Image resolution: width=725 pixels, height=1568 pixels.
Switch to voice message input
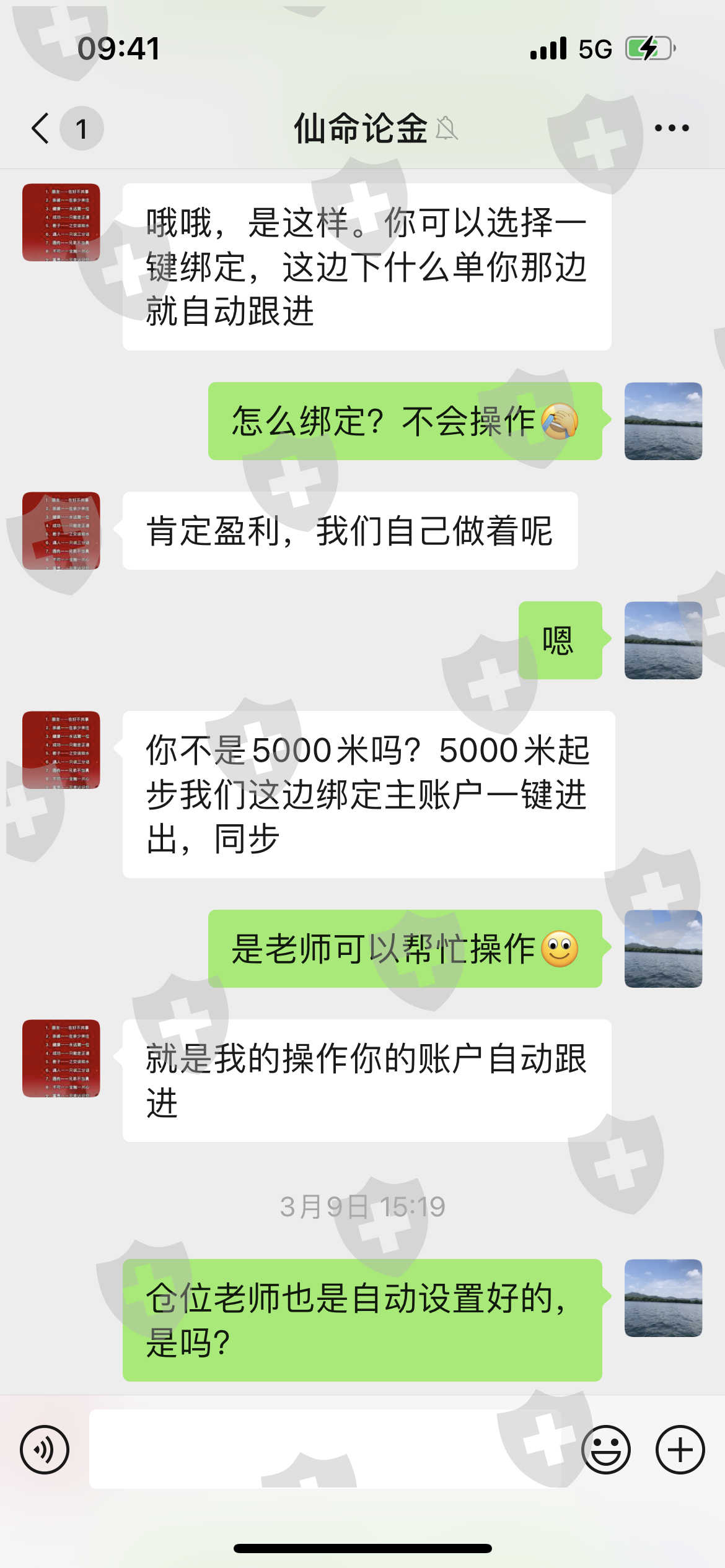pos(45,1450)
